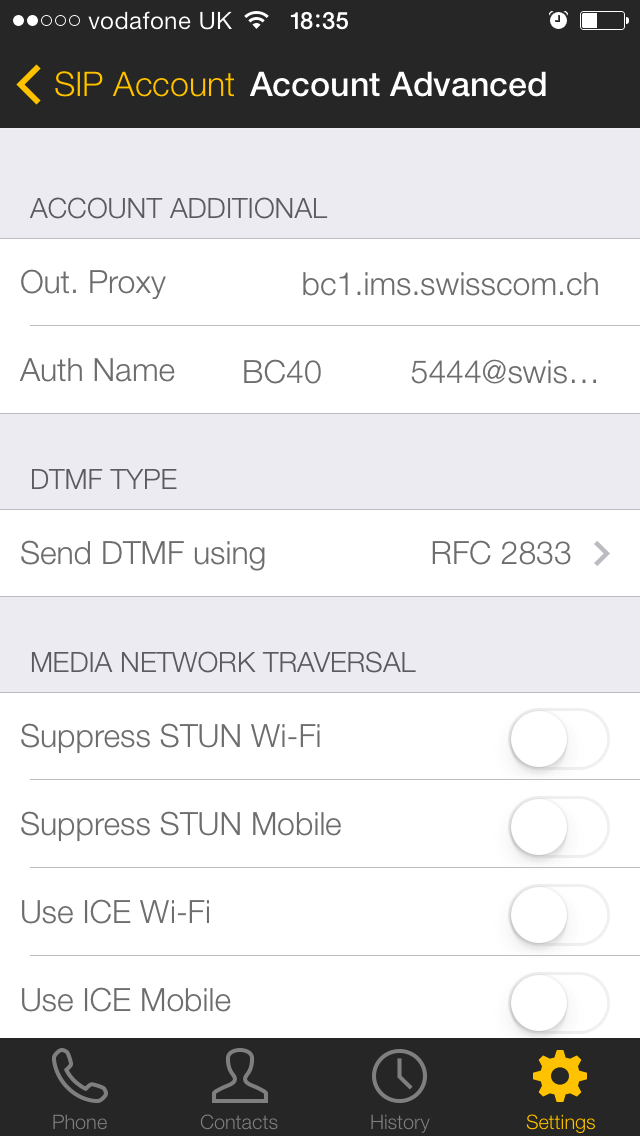
Task: View the History tab
Action: tap(399, 1090)
